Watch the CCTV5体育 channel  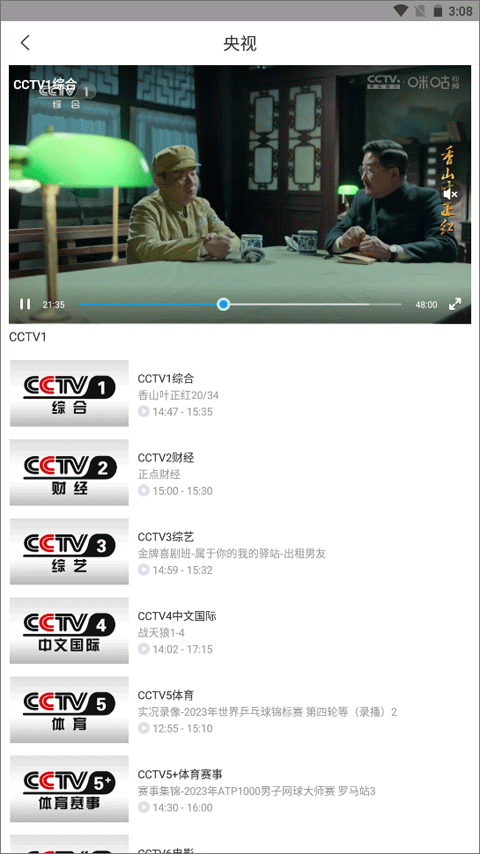click(x=240, y=710)
